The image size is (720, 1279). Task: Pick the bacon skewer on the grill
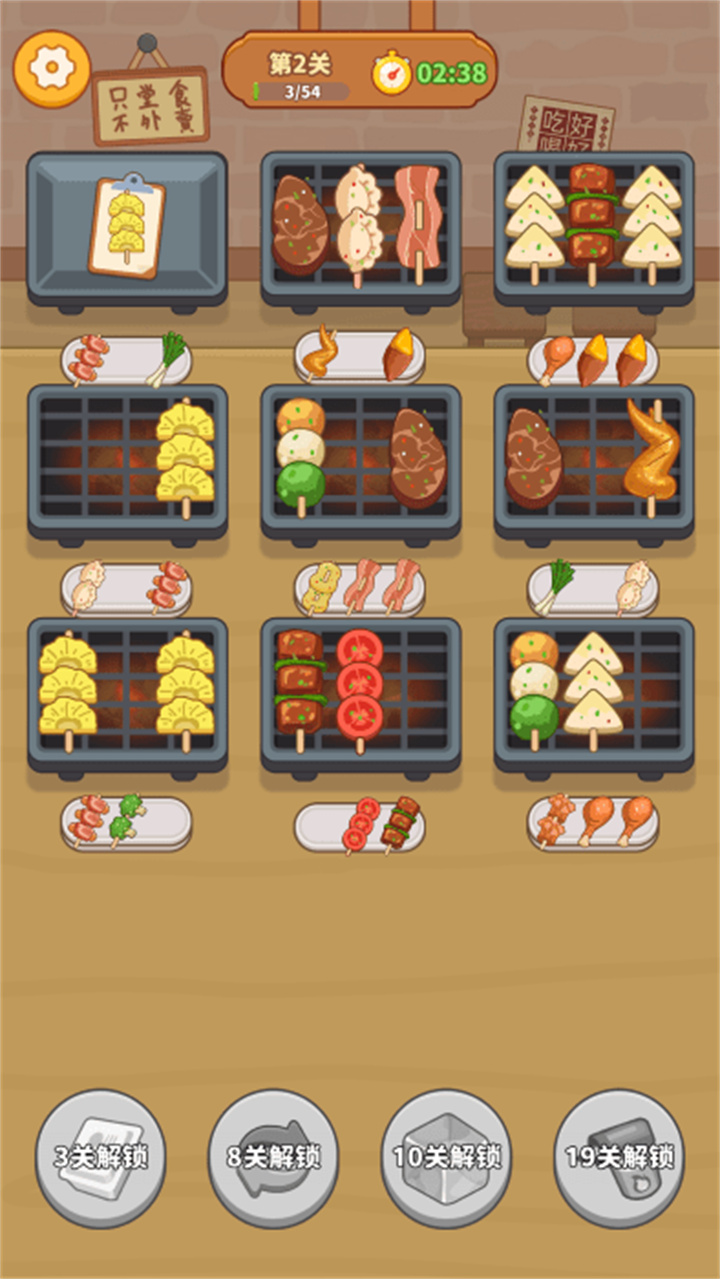(x=417, y=218)
